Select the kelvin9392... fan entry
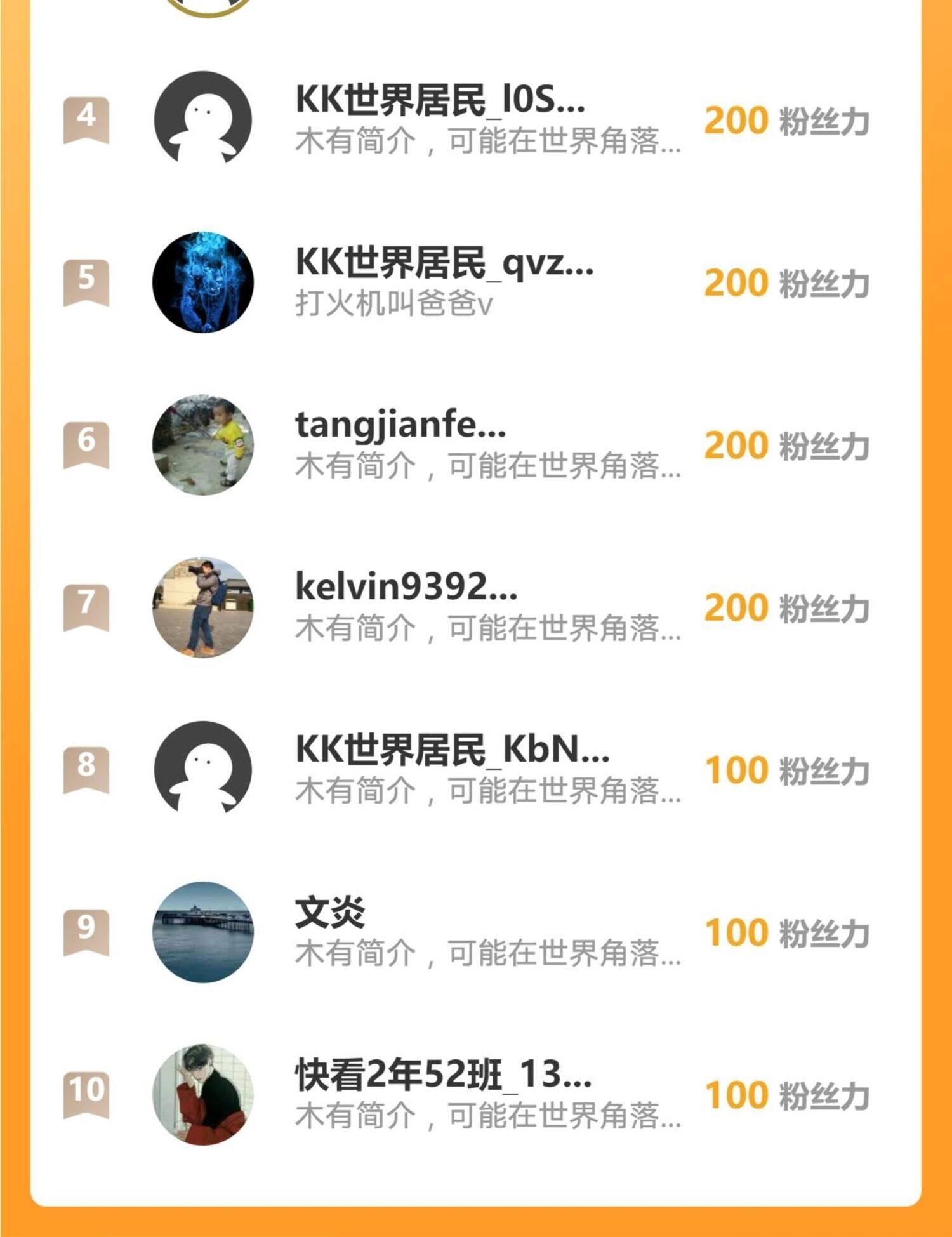952x1237 pixels. point(406,588)
